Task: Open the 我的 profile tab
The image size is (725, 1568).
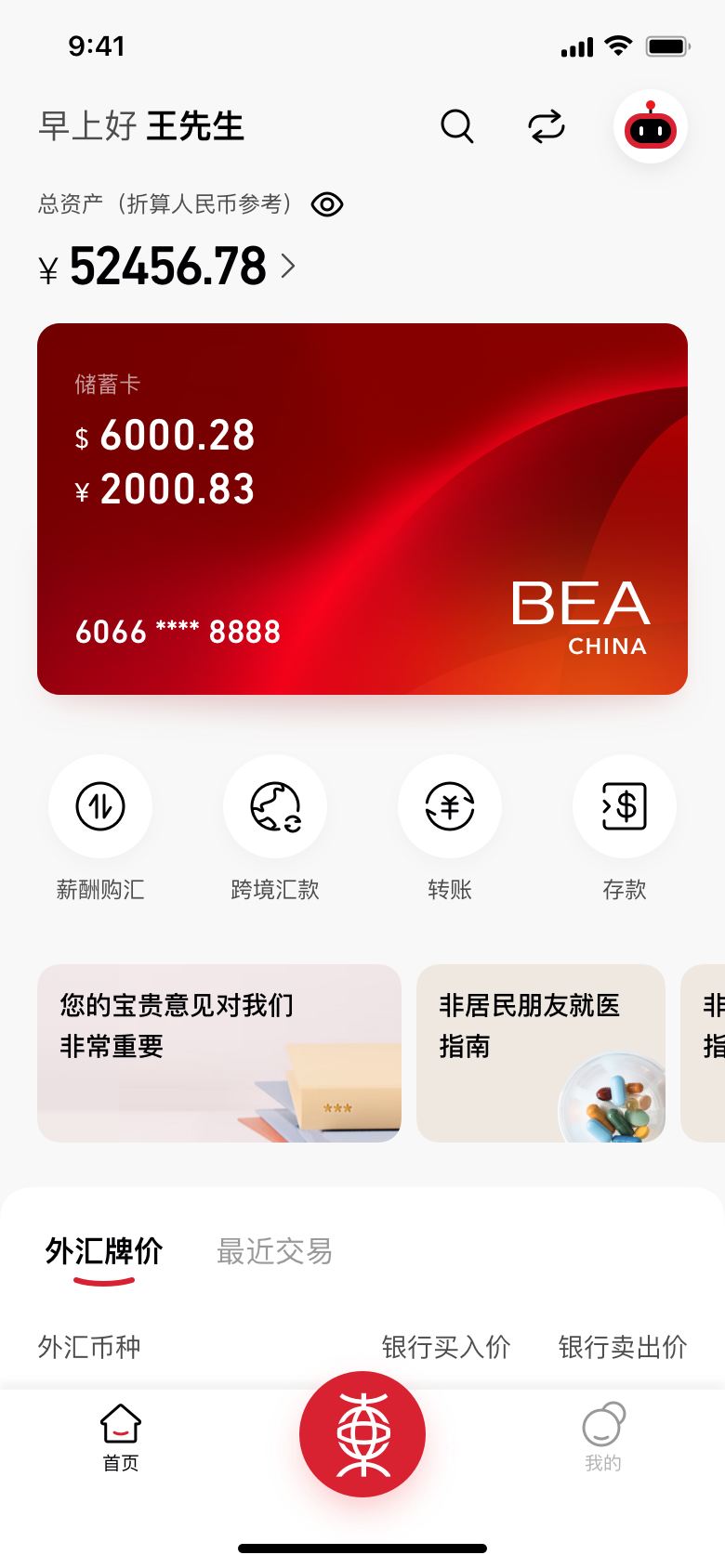Action: click(x=603, y=1437)
